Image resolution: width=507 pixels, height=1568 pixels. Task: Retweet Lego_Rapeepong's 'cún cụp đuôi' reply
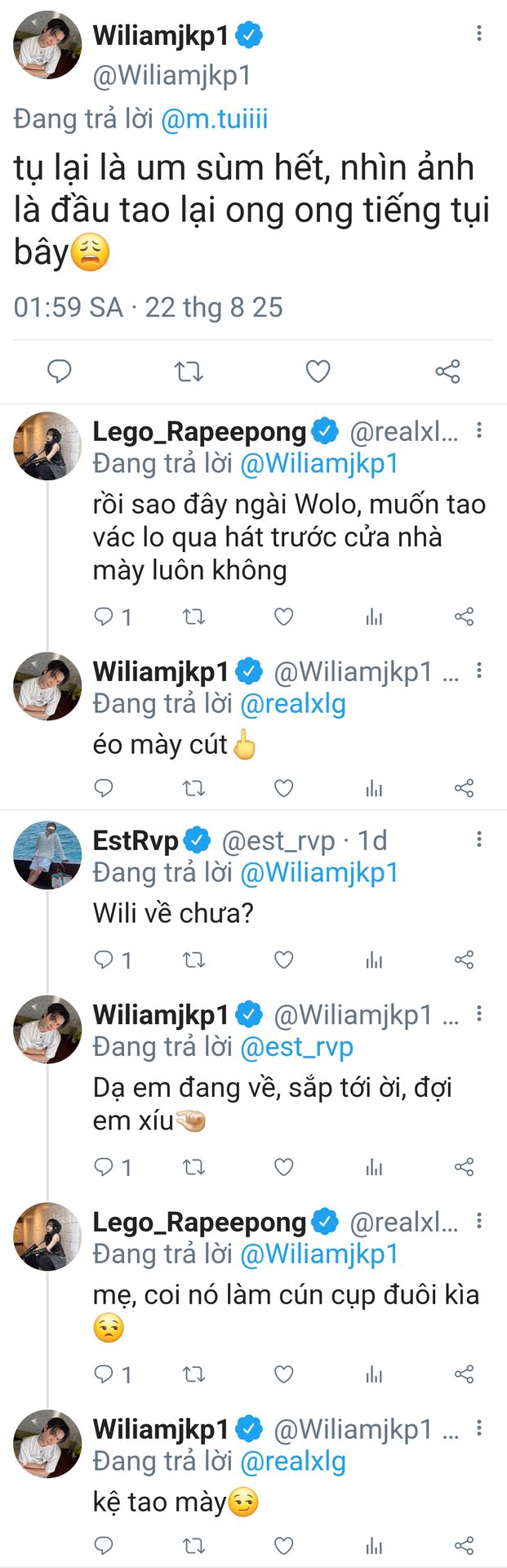click(x=193, y=1374)
